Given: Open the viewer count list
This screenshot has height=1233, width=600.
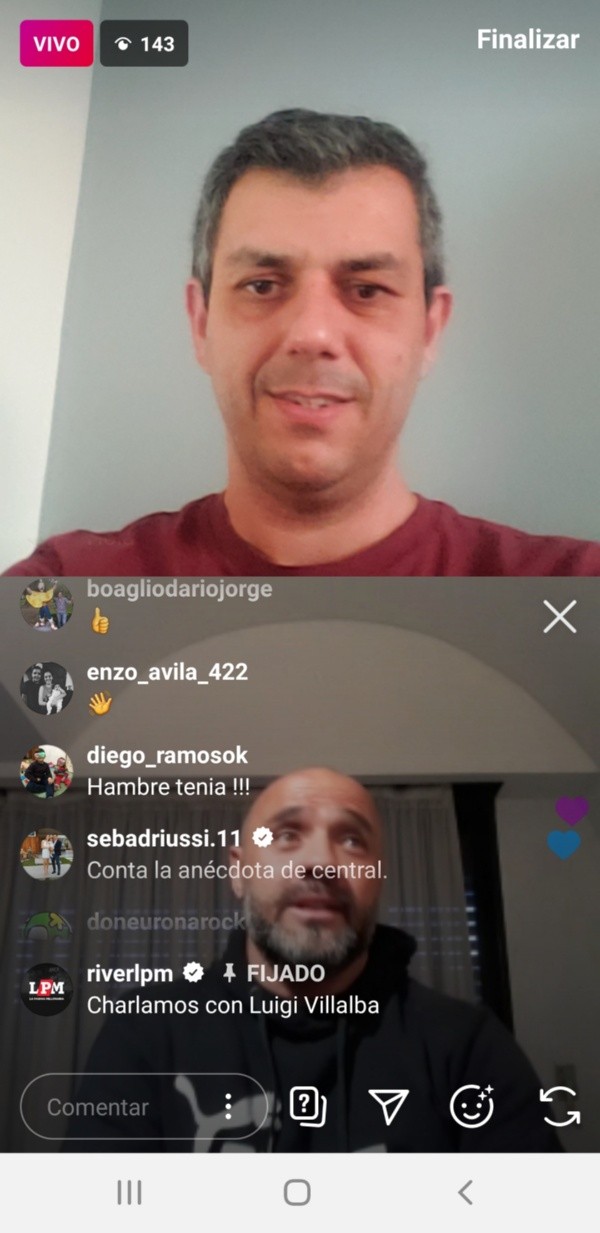Looking at the screenshot, I should pyautogui.click(x=144, y=44).
